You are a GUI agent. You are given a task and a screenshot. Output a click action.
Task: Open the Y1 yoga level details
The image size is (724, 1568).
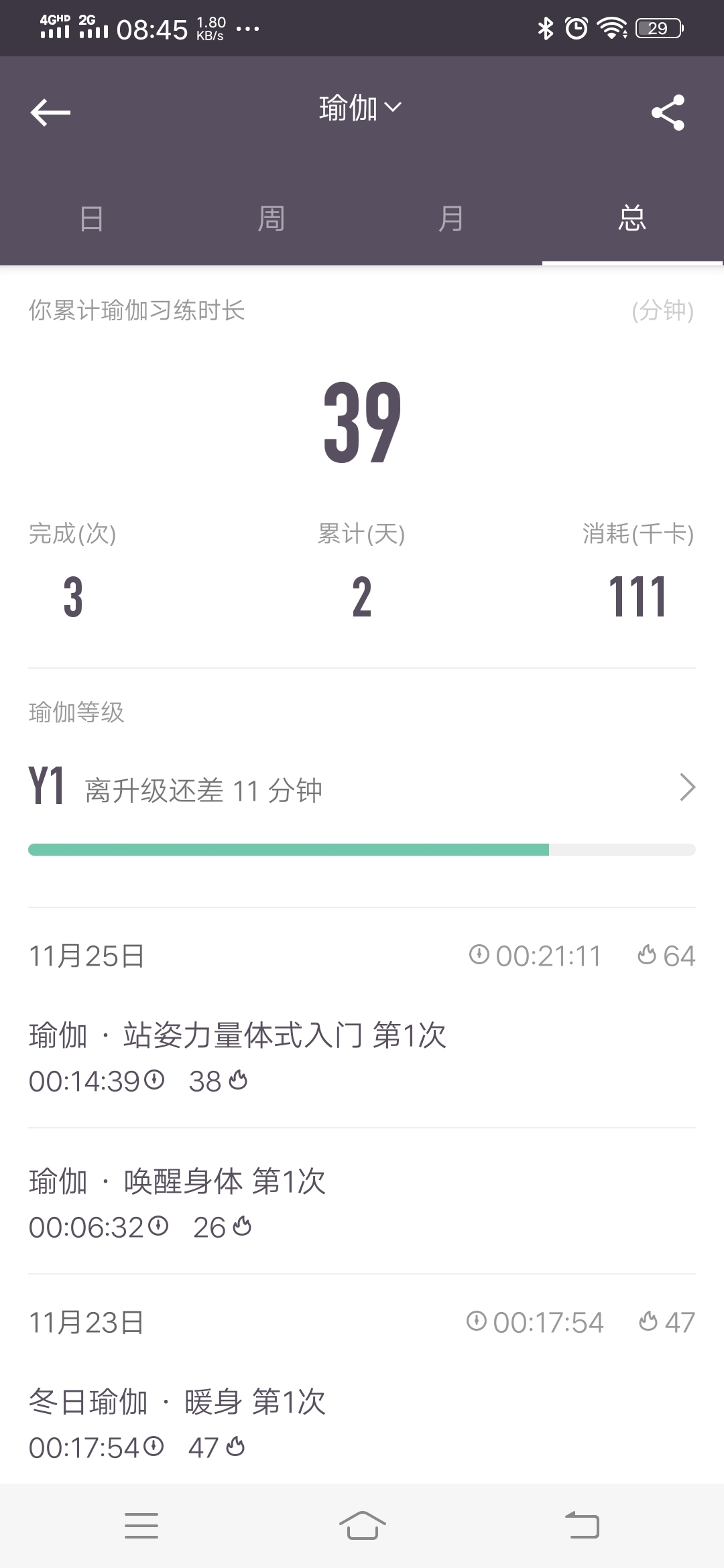[362, 787]
